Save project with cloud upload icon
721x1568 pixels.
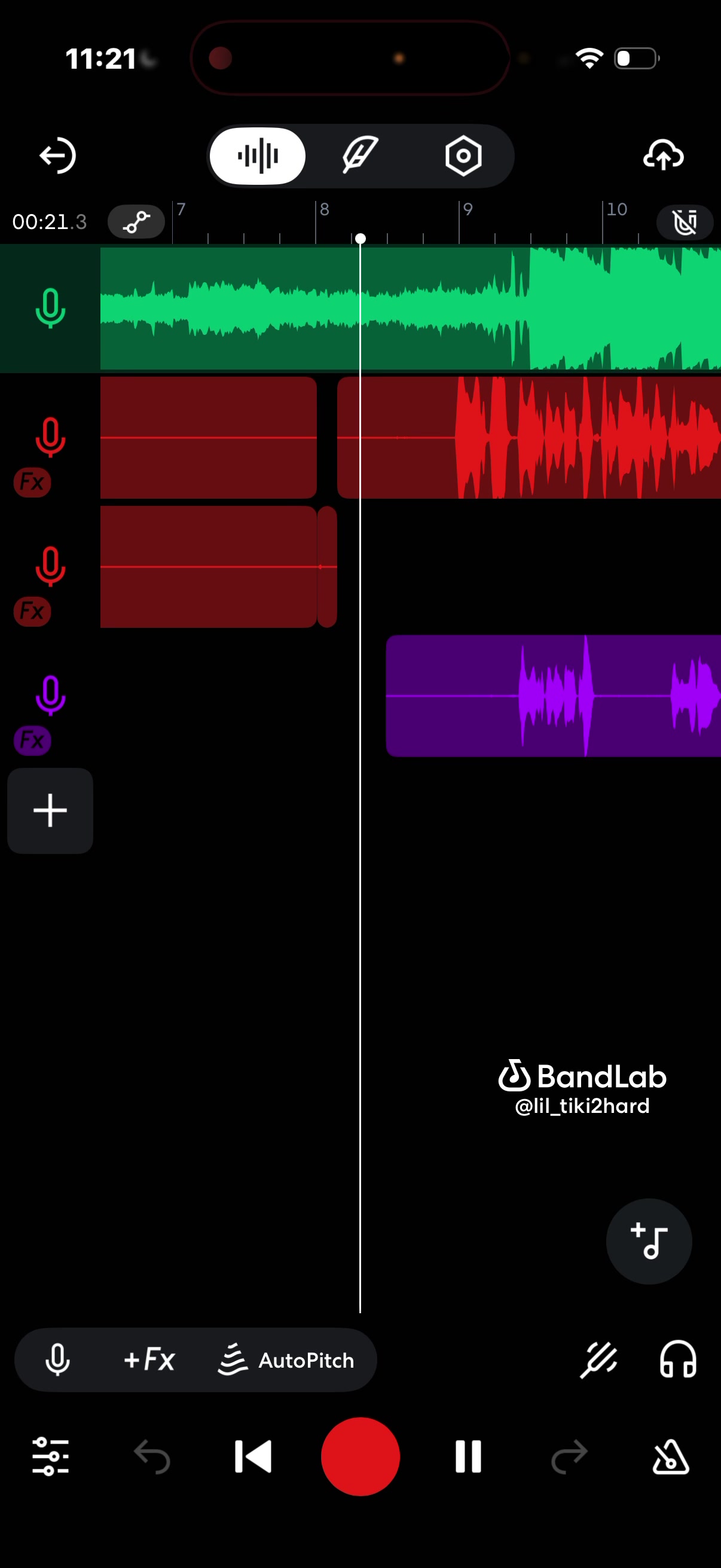point(663,155)
